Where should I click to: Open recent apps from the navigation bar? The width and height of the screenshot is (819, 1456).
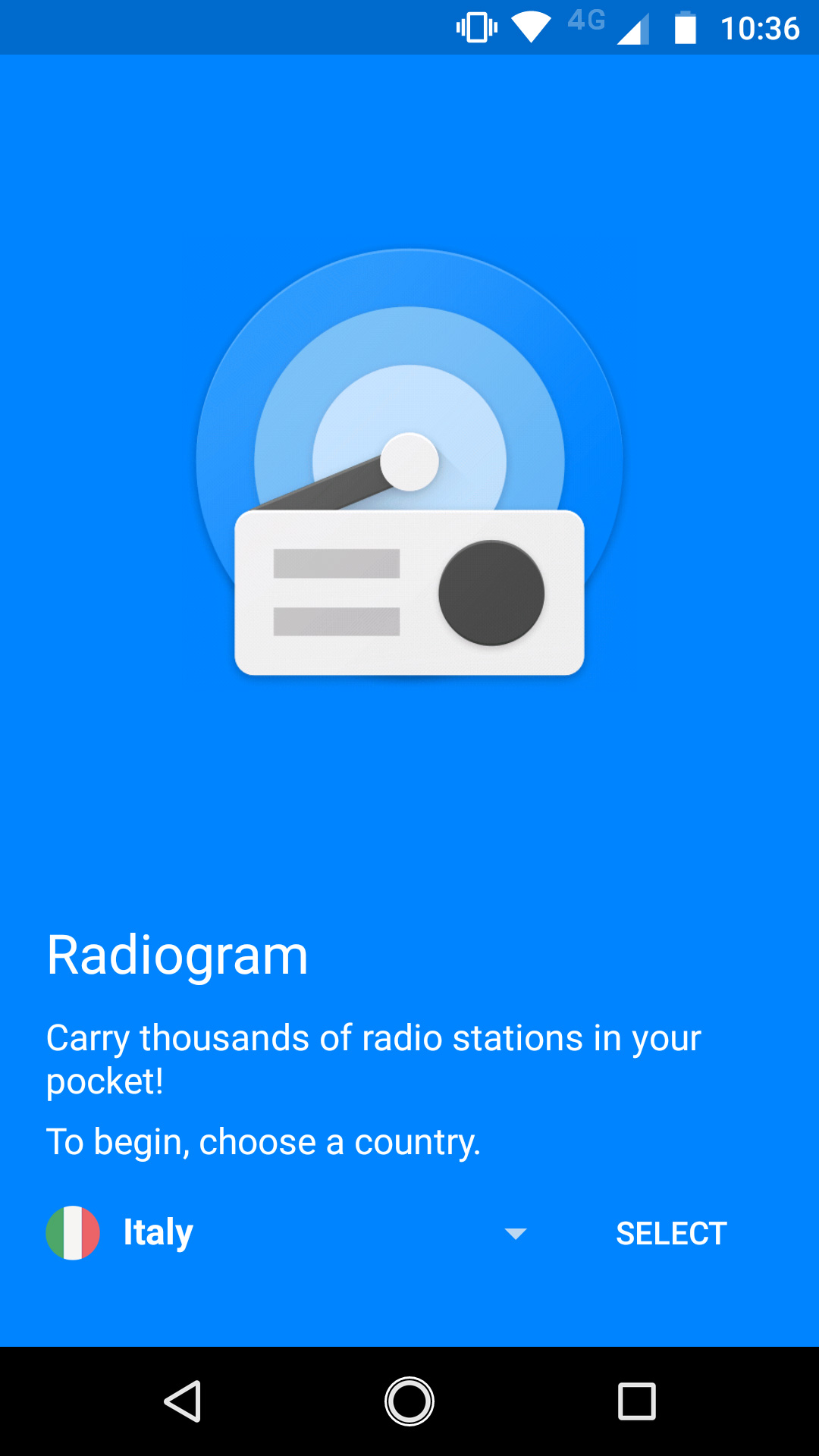click(636, 1401)
